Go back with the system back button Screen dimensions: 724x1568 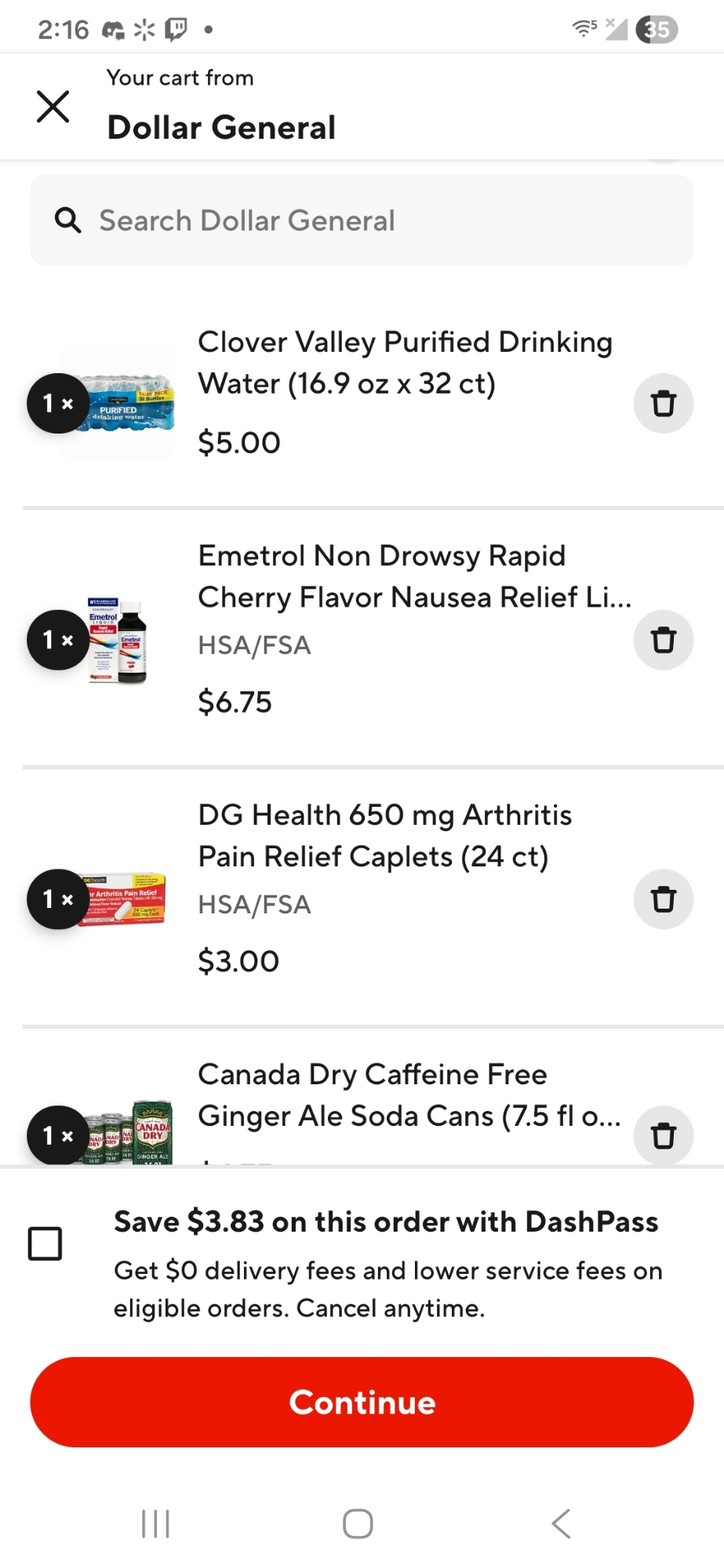click(561, 1523)
